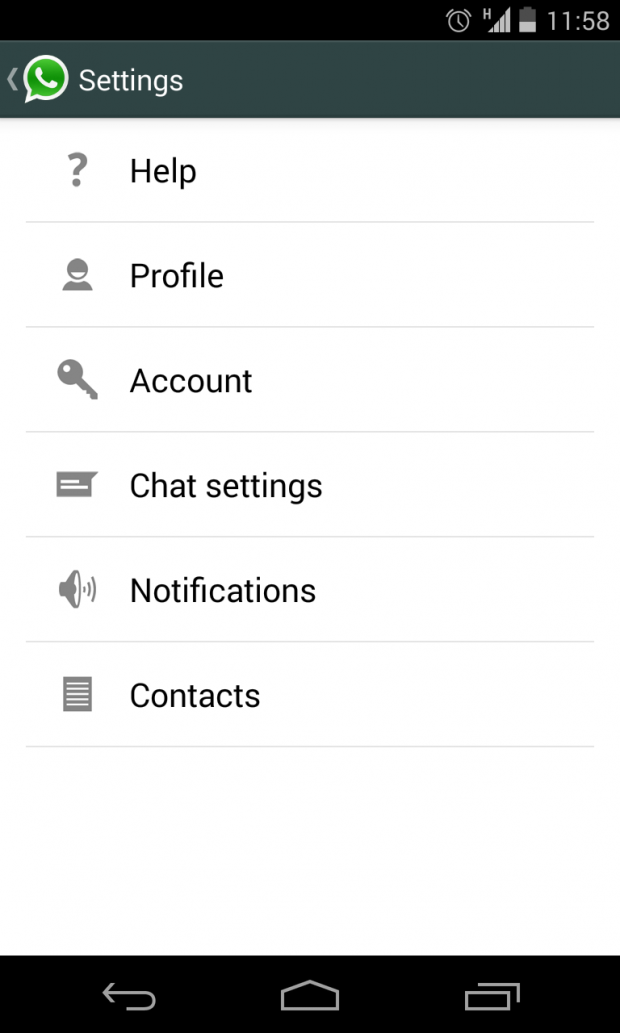Go to the home screen

click(x=310, y=996)
